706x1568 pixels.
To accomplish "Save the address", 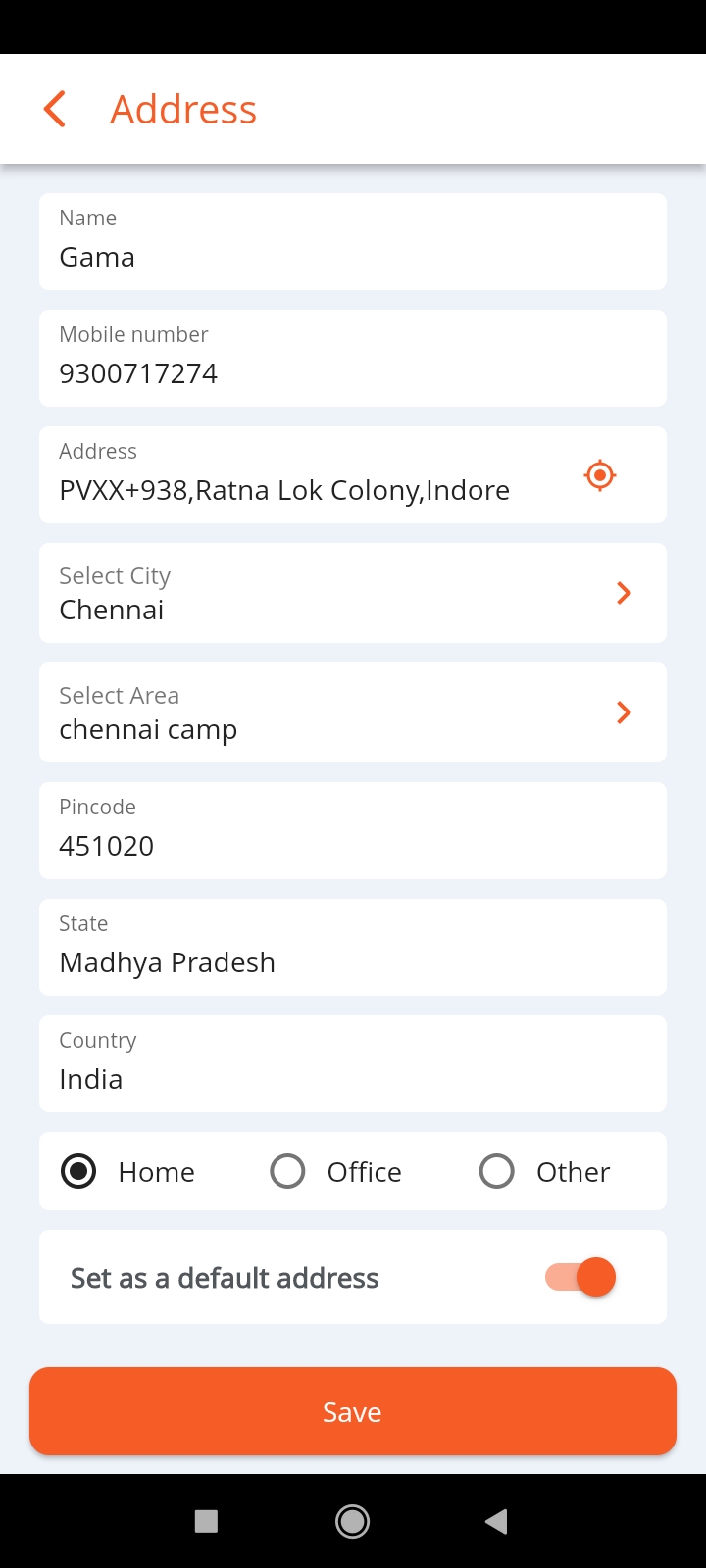I will coord(353,1411).
